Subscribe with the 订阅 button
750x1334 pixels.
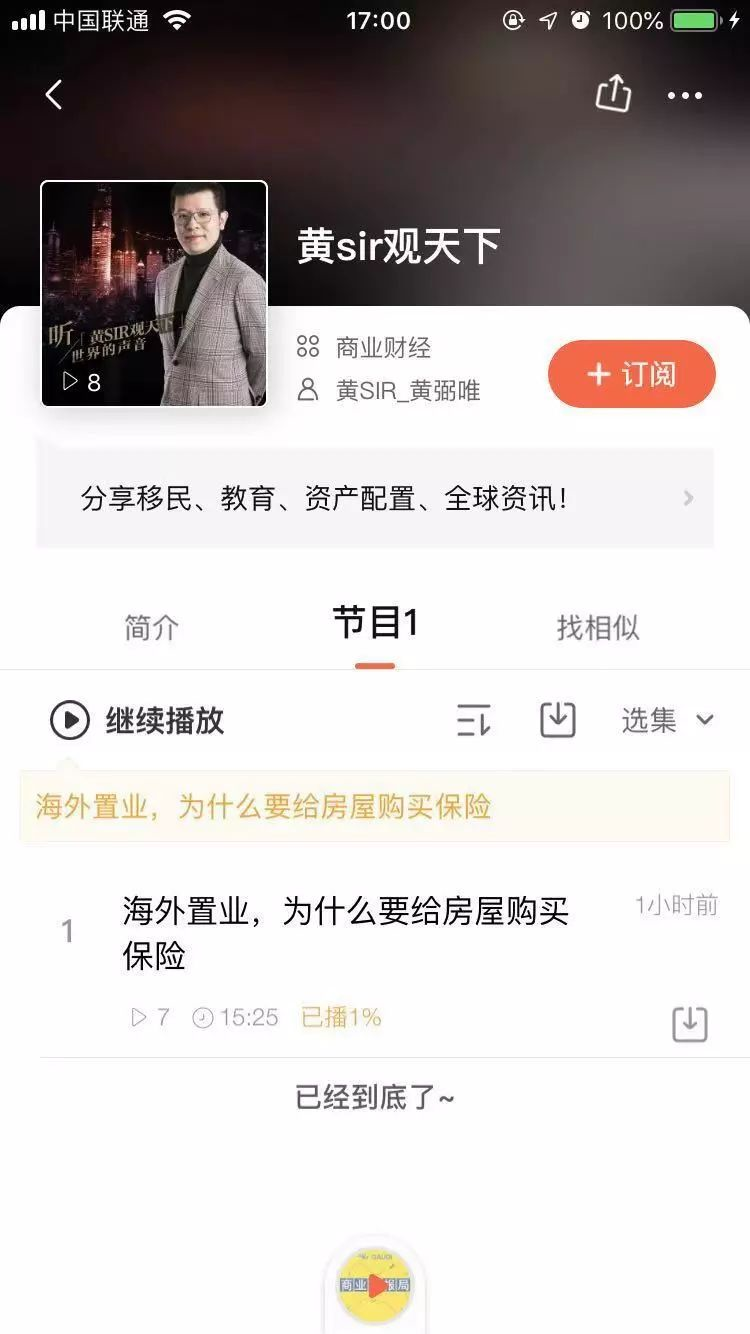pyautogui.click(x=631, y=374)
